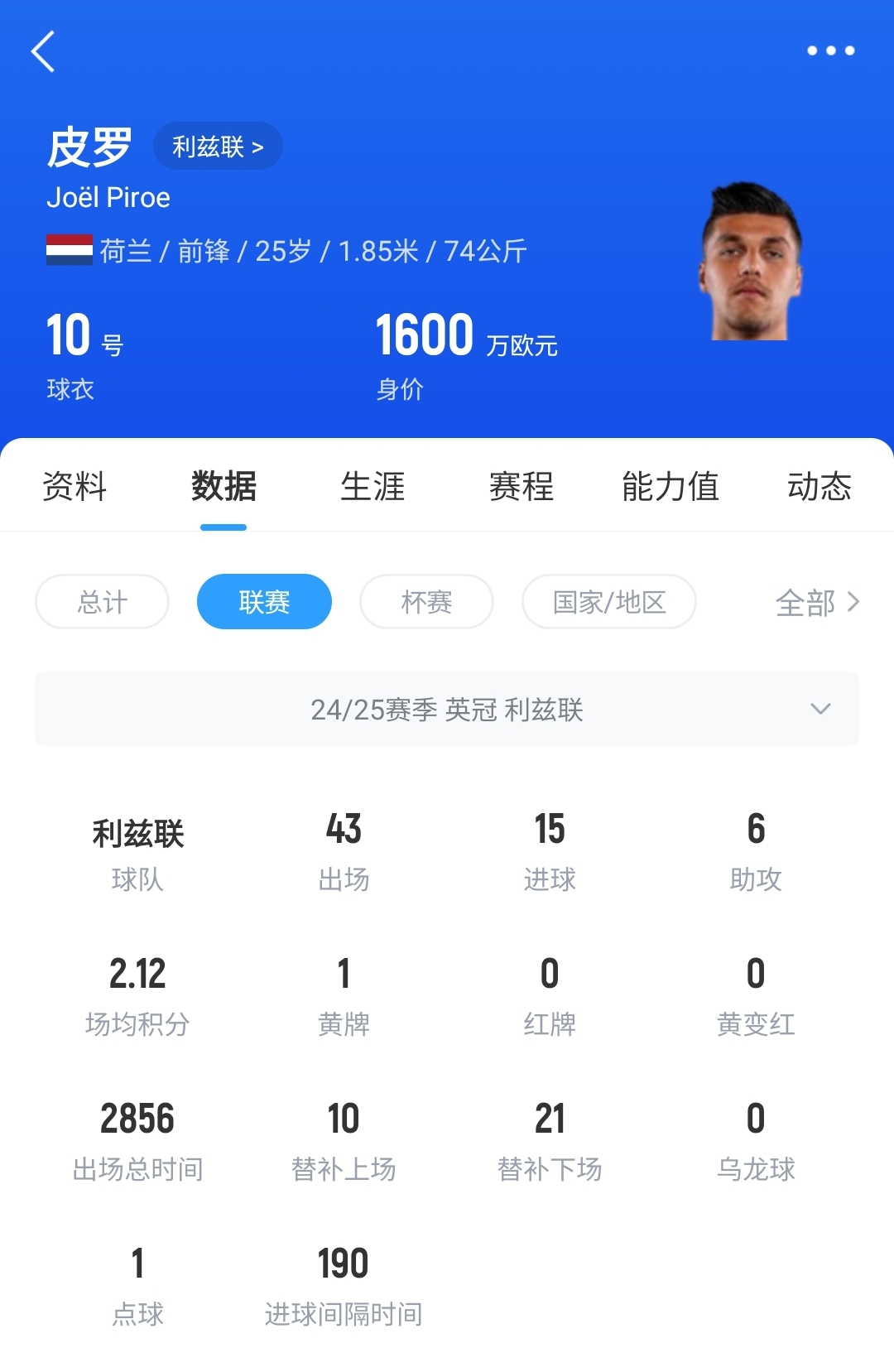View the 能力值 tab
The image size is (894, 1372).
tap(670, 486)
